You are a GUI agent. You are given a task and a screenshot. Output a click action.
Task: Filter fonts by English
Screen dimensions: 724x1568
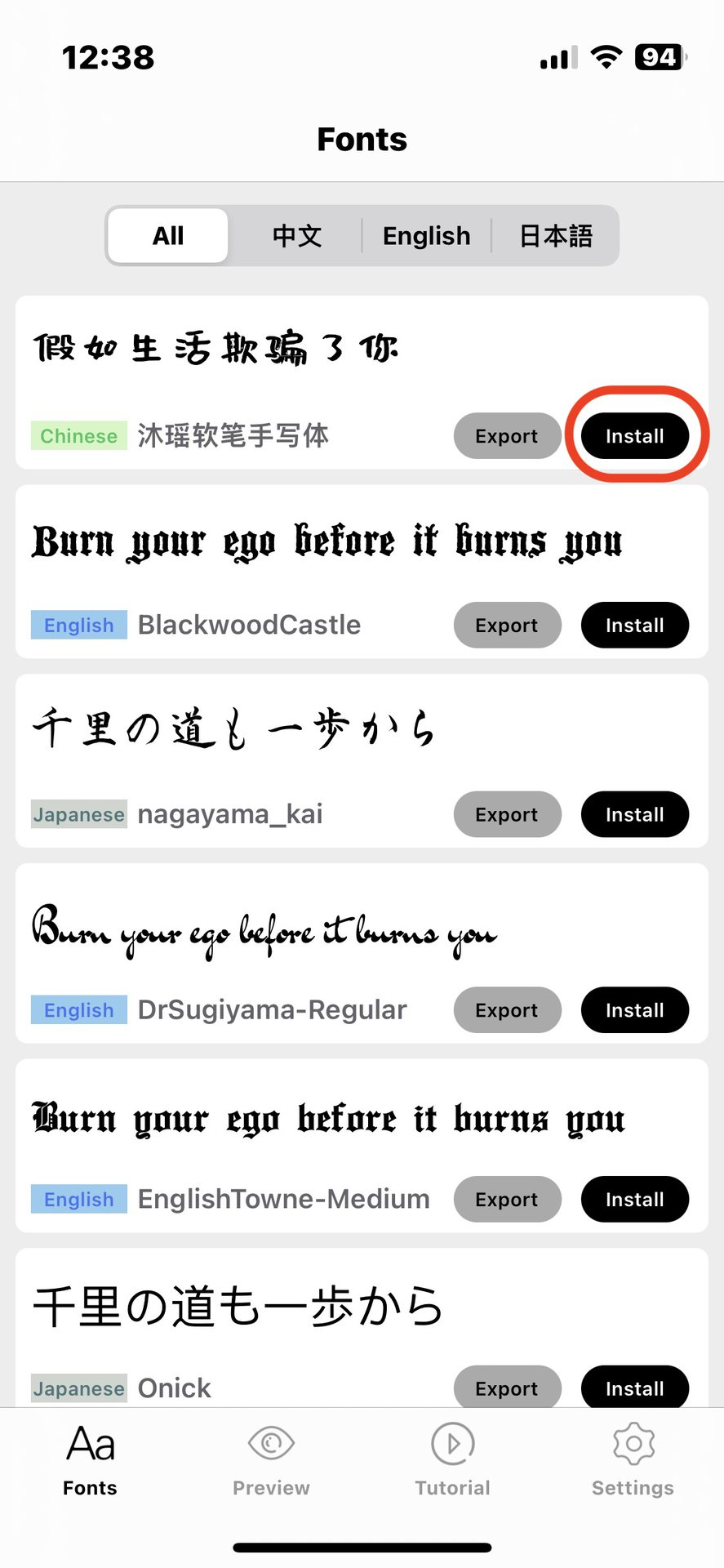click(426, 236)
